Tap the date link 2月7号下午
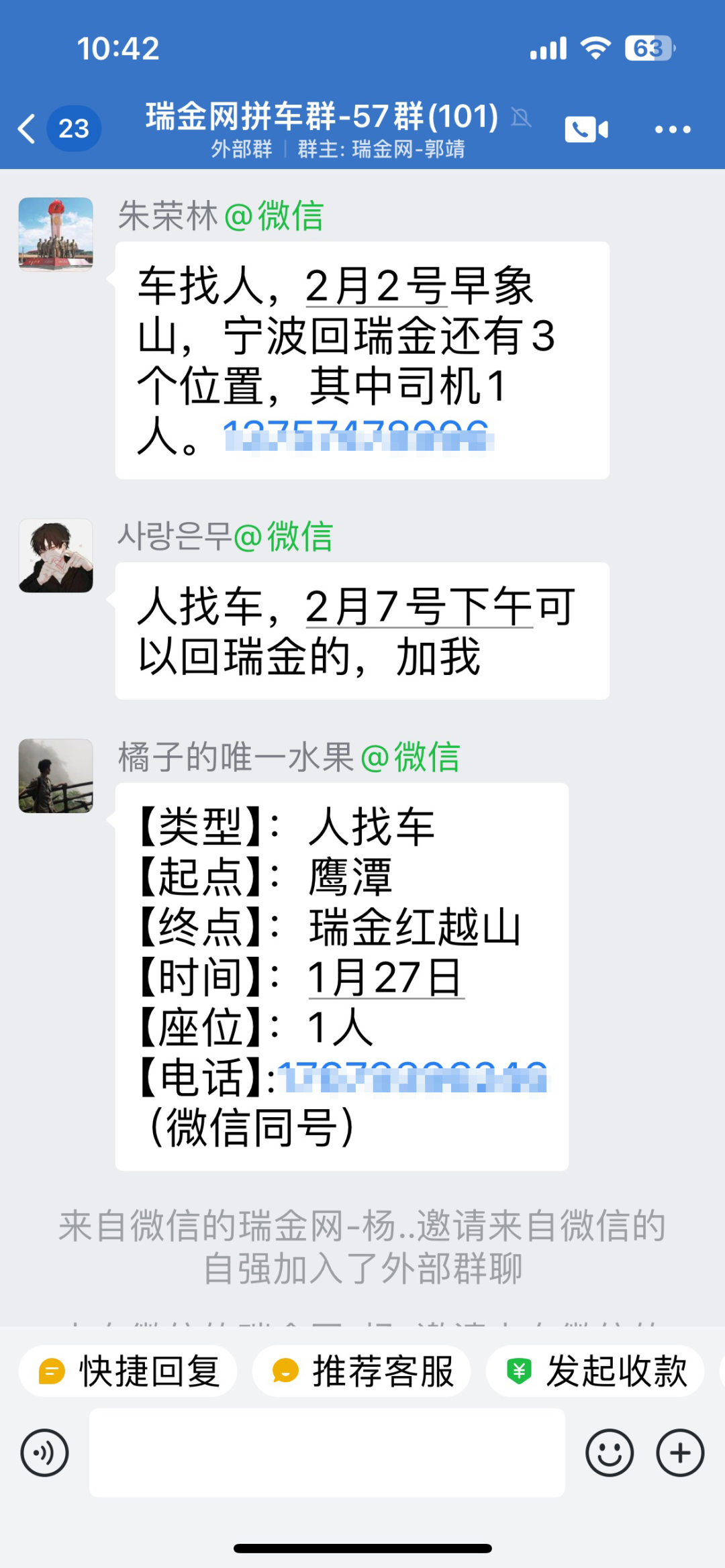Viewport: 725px width, 1568px height. [420, 607]
